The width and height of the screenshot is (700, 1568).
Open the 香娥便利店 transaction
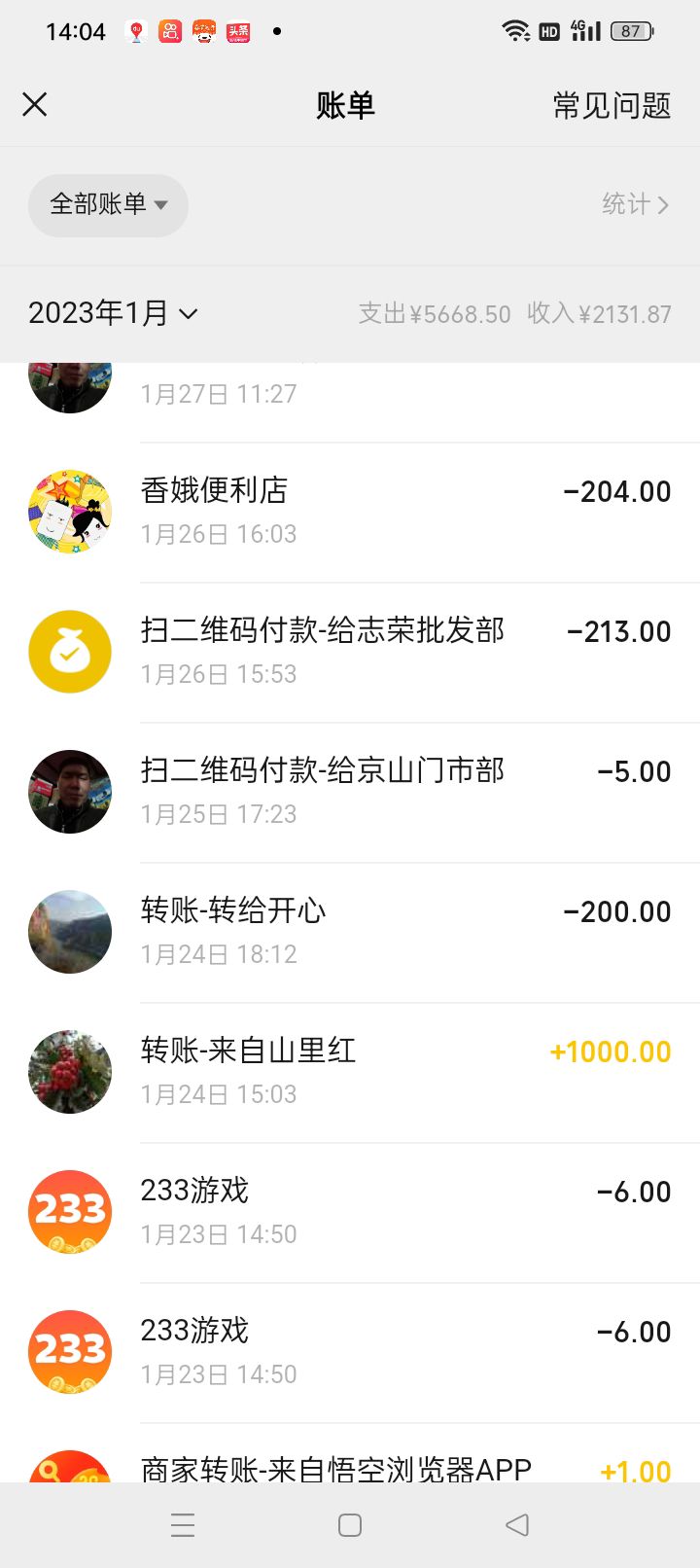pyautogui.click(x=350, y=512)
